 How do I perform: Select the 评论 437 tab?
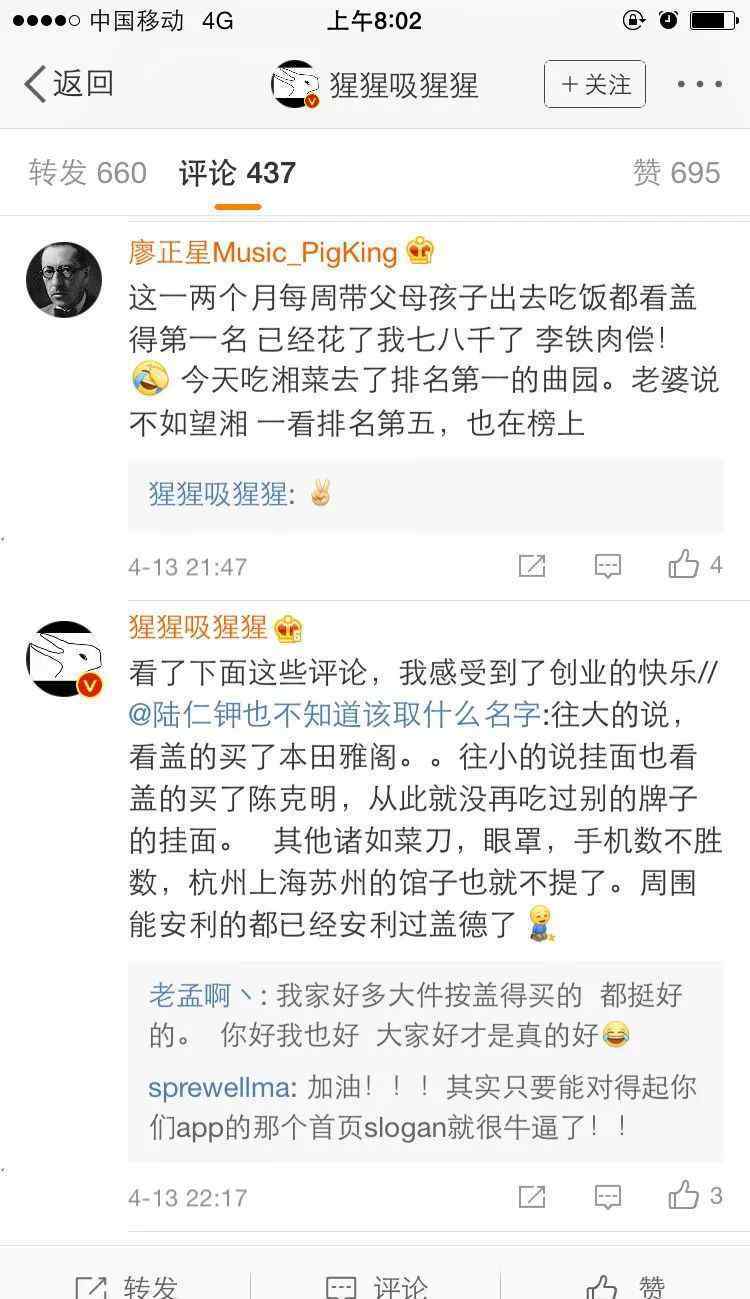point(238,173)
